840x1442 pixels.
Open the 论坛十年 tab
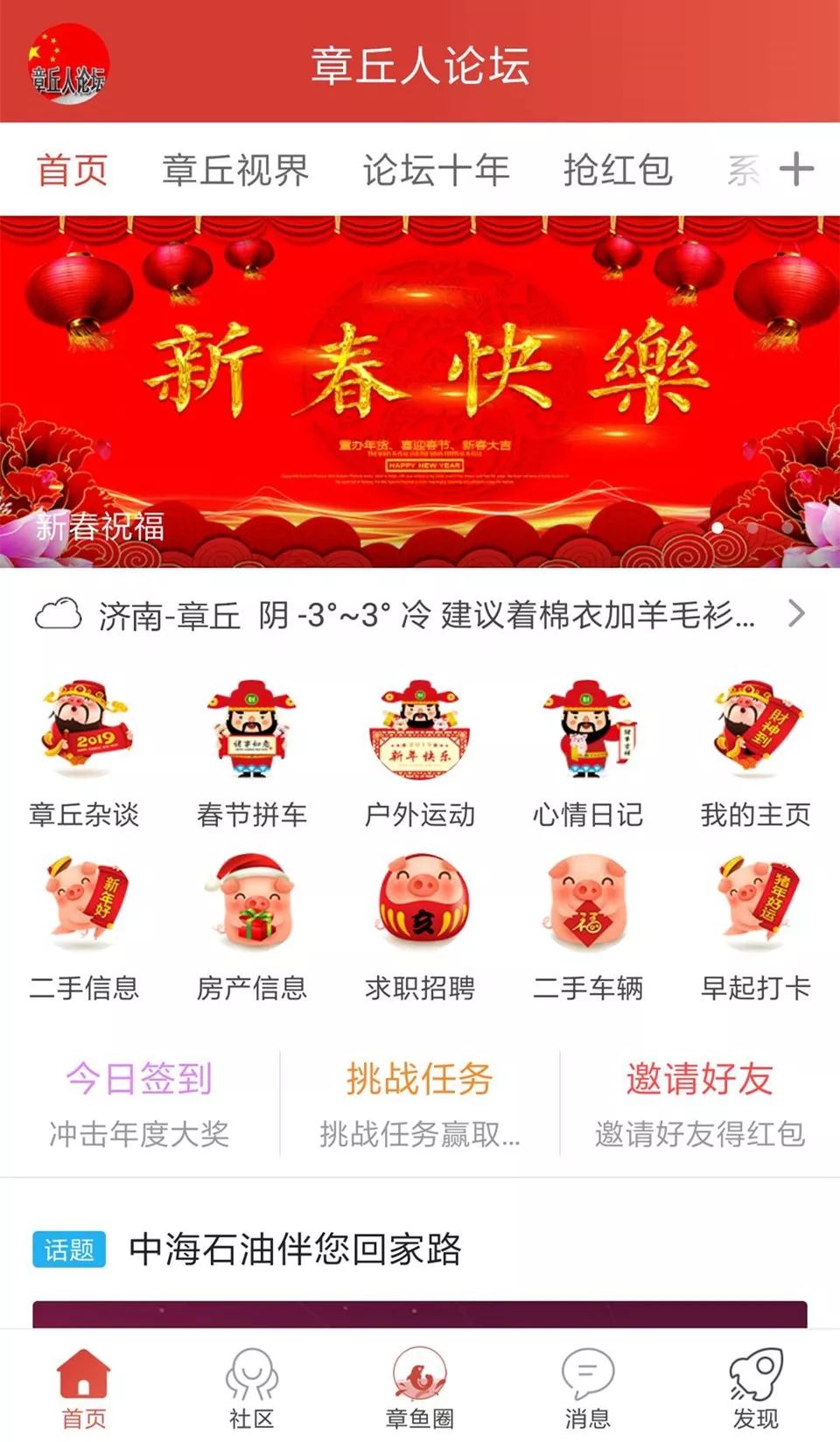[436, 170]
